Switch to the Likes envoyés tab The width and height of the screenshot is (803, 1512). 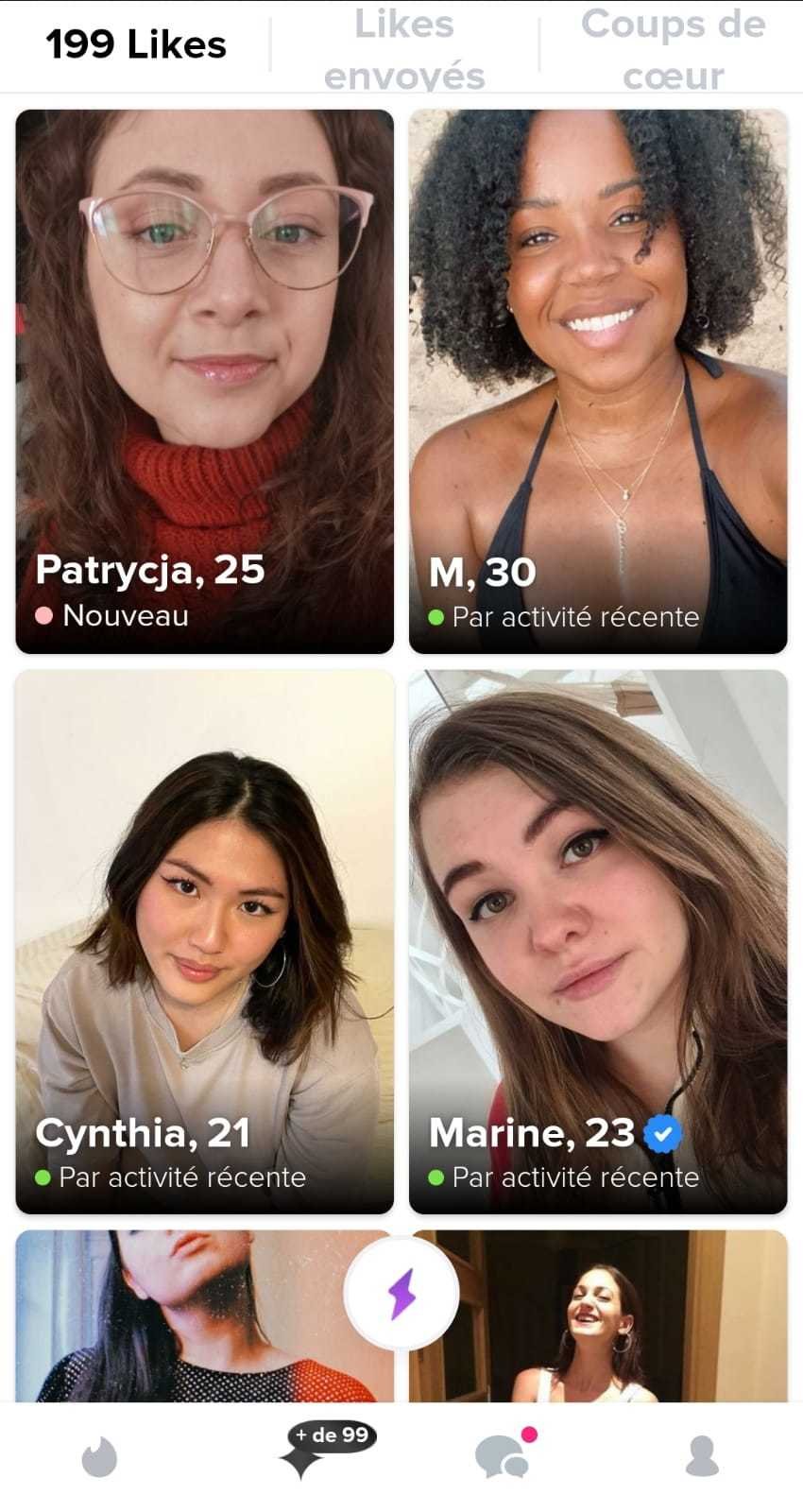404,49
